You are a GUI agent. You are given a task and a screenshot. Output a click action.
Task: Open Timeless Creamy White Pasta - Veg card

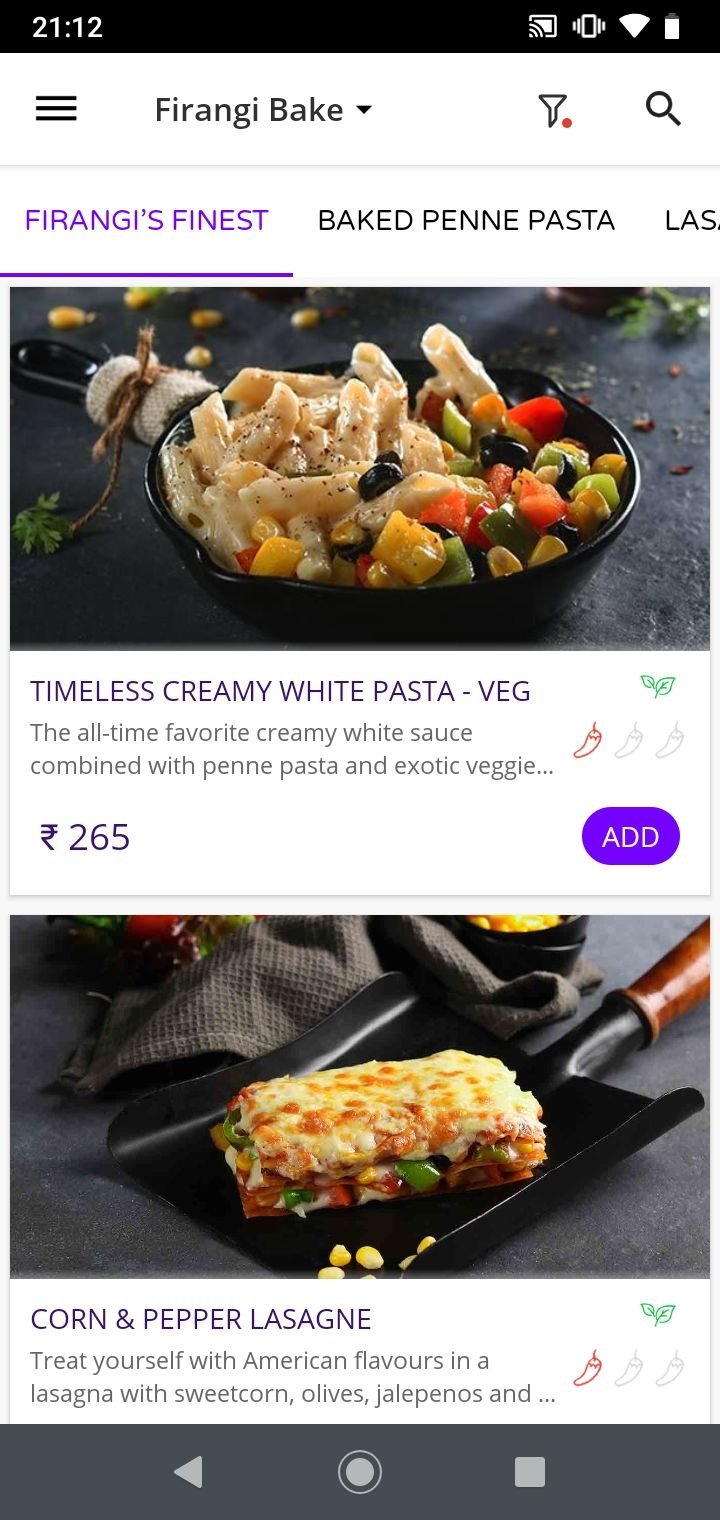pos(280,691)
